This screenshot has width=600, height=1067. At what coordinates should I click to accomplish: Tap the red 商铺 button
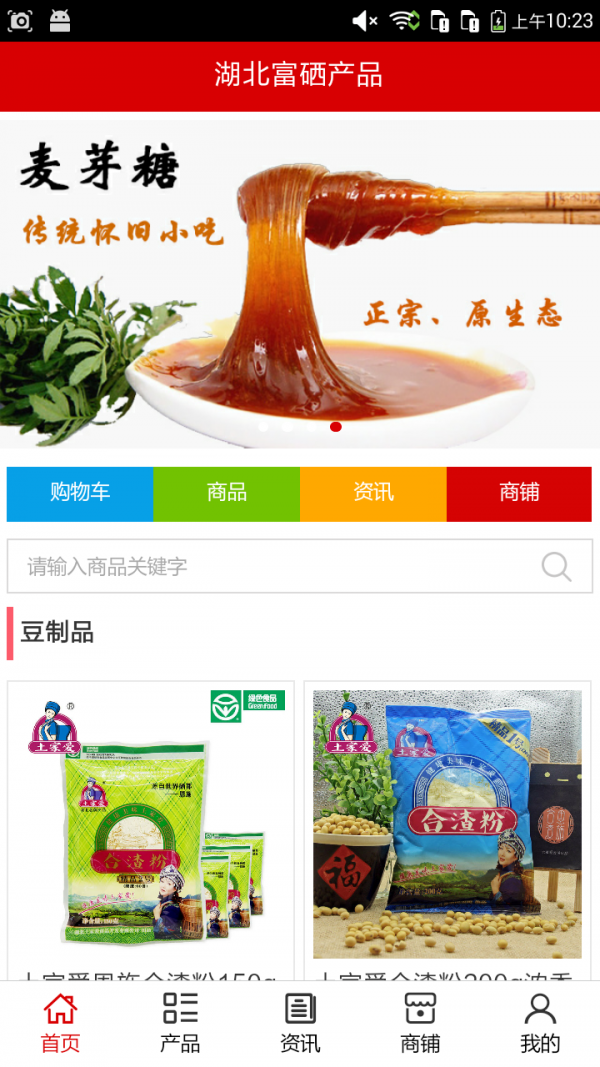tap(519, 493)
